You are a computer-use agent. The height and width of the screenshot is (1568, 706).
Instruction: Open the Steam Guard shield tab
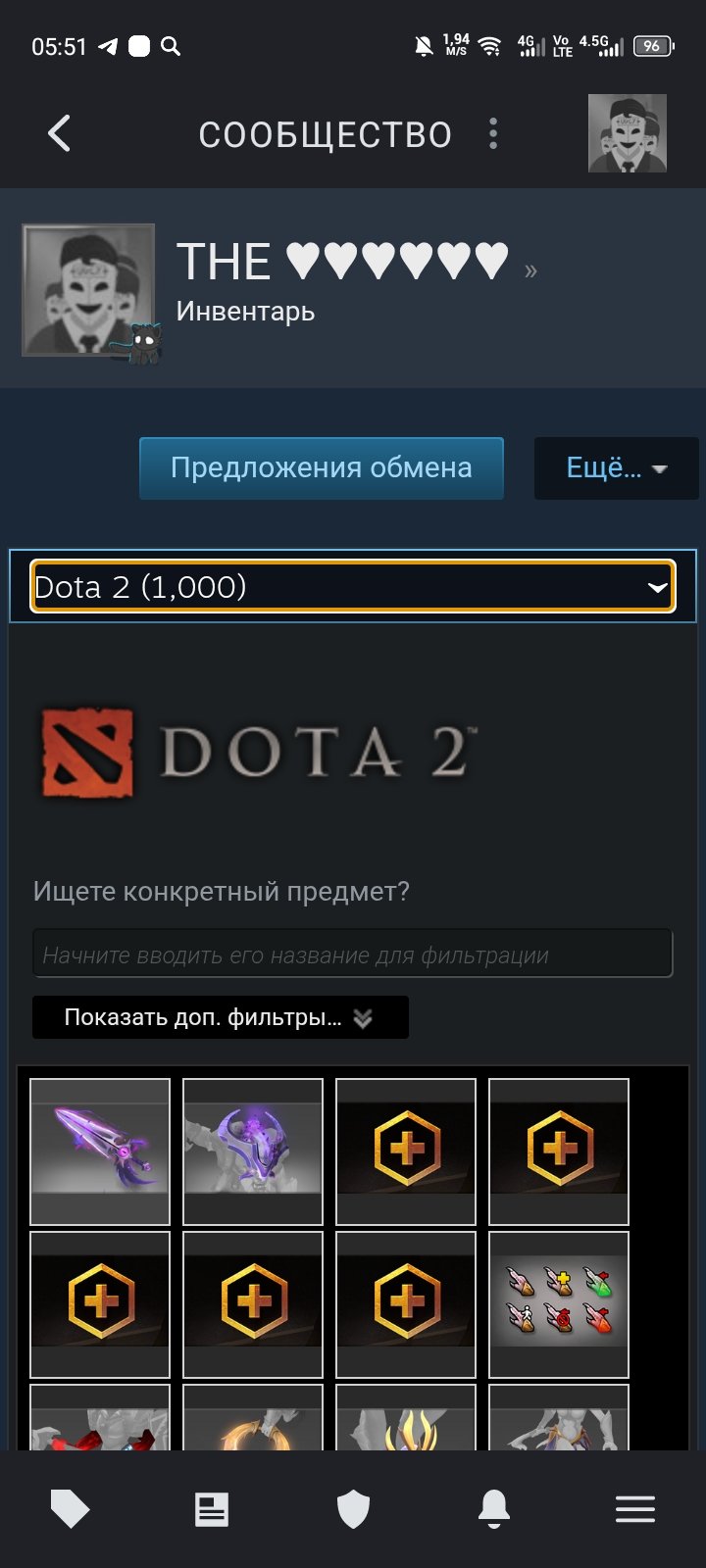tap(353, 1509)
